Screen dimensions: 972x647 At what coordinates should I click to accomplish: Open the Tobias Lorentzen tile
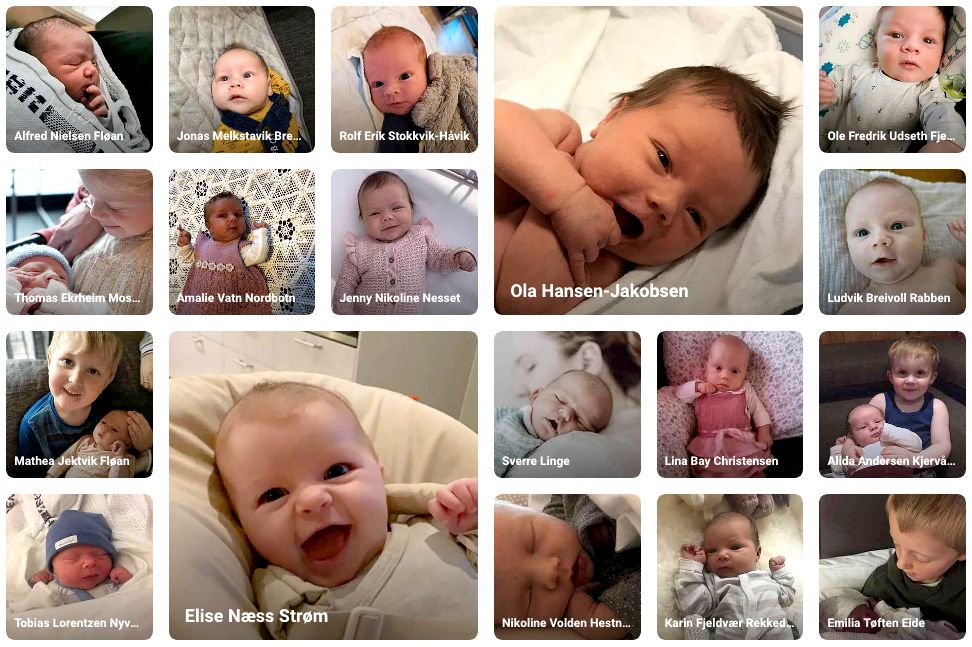tap(79, 567)
